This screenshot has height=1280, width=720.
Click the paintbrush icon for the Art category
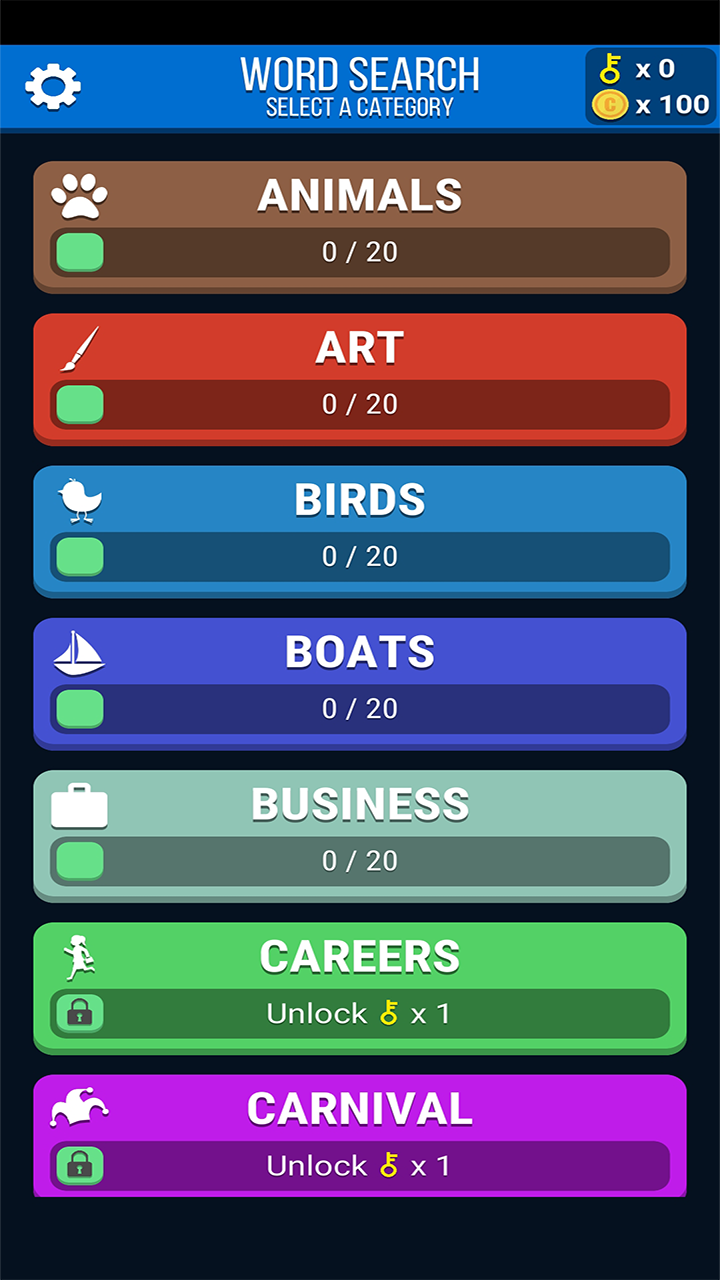(80, 345)
